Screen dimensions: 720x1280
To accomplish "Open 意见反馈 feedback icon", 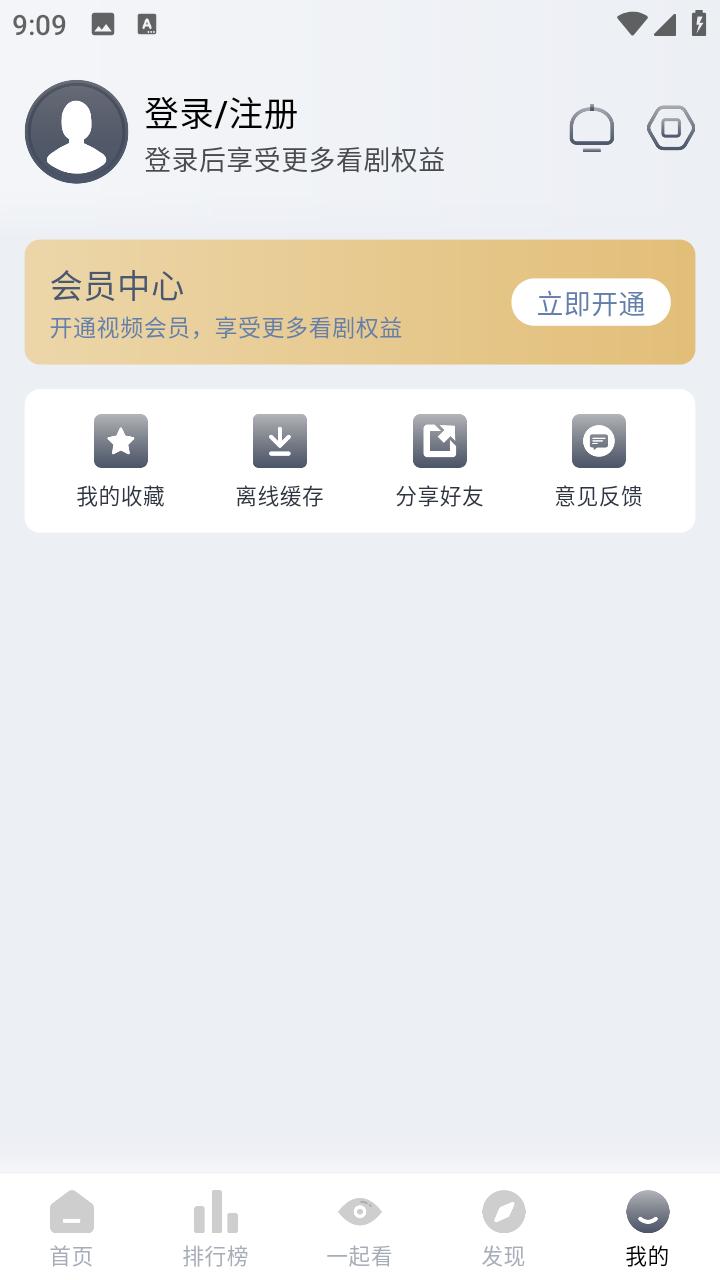I will (598, 440).
